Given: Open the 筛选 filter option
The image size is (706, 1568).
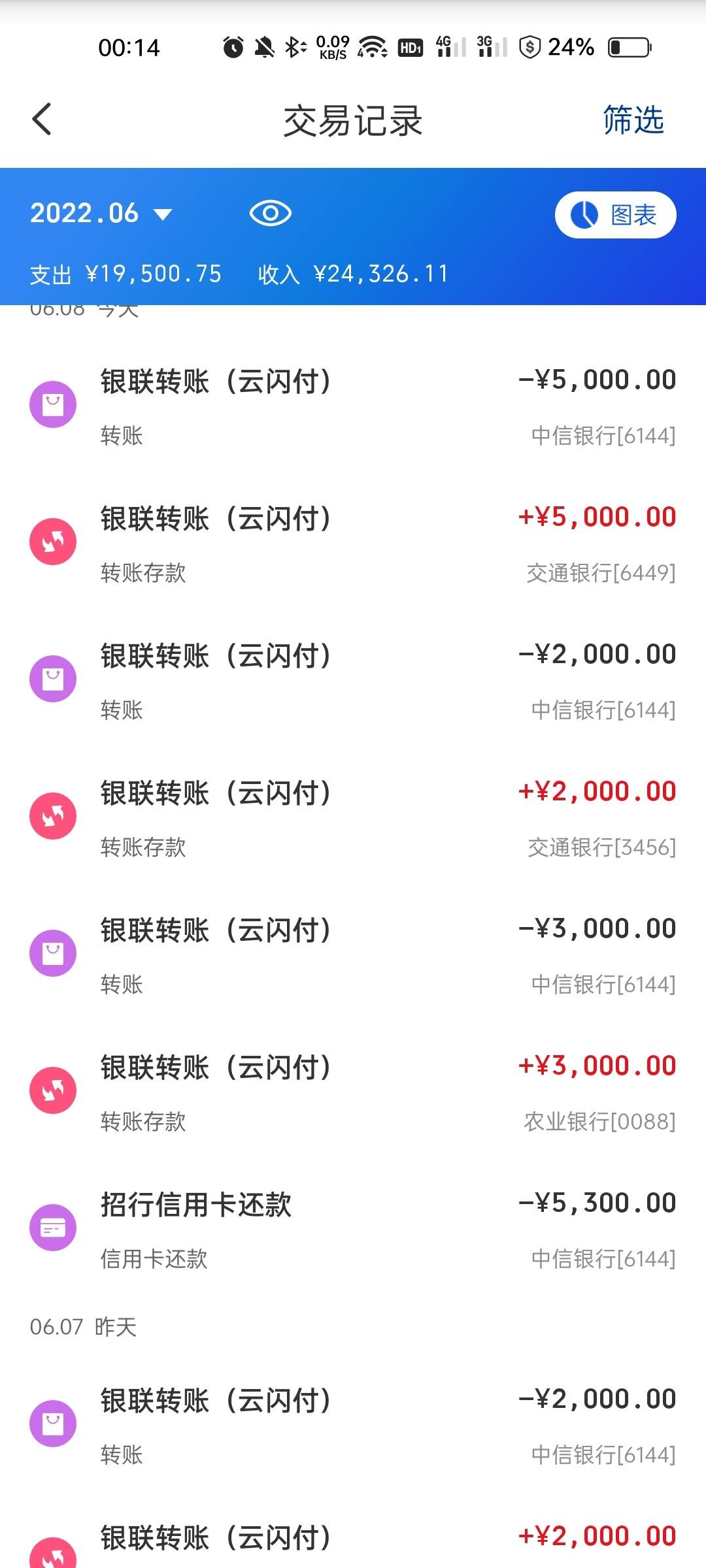Looking at the screenshot, I should point(633,120).
